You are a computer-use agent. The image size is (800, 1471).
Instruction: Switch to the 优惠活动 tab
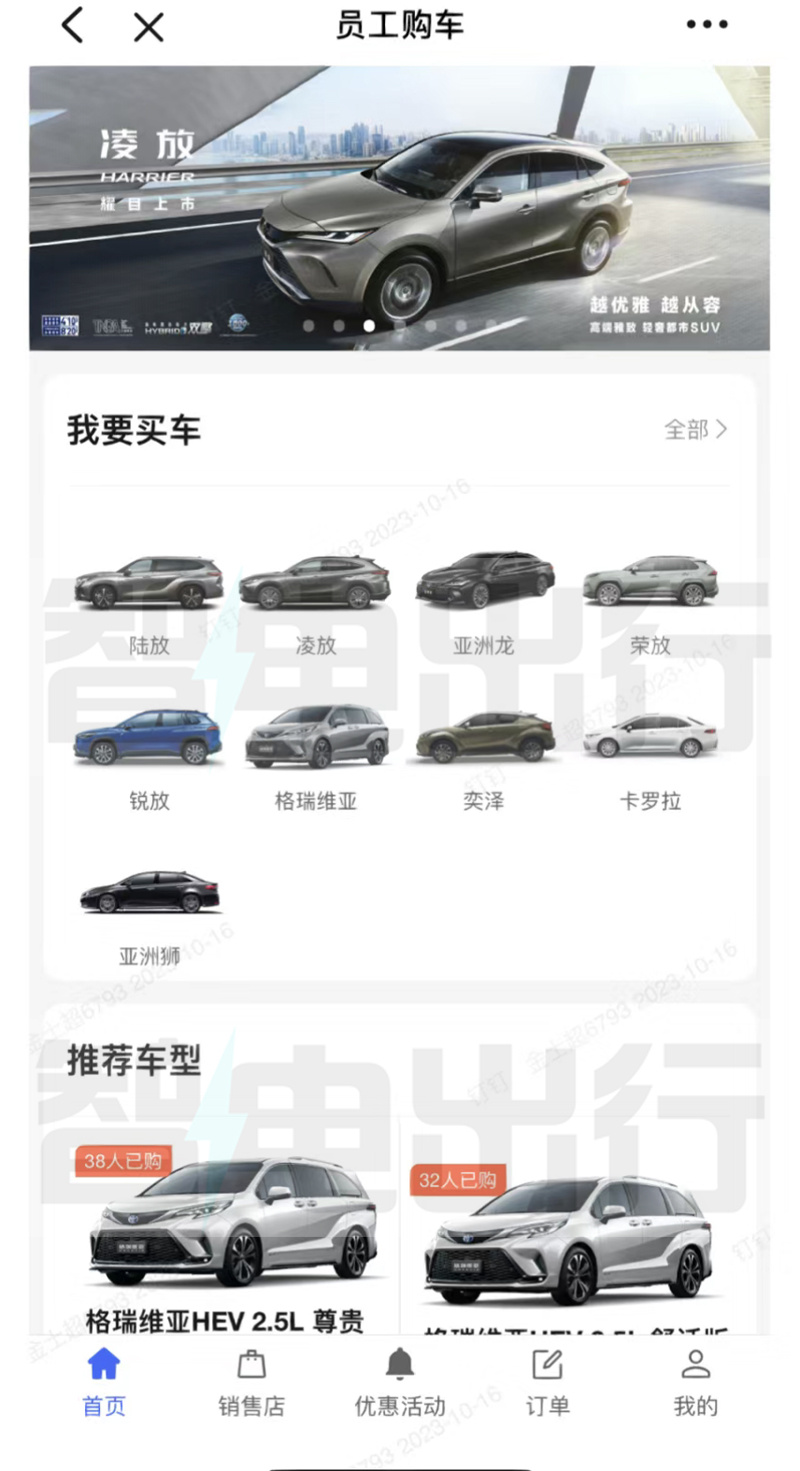coord(400,1383)
